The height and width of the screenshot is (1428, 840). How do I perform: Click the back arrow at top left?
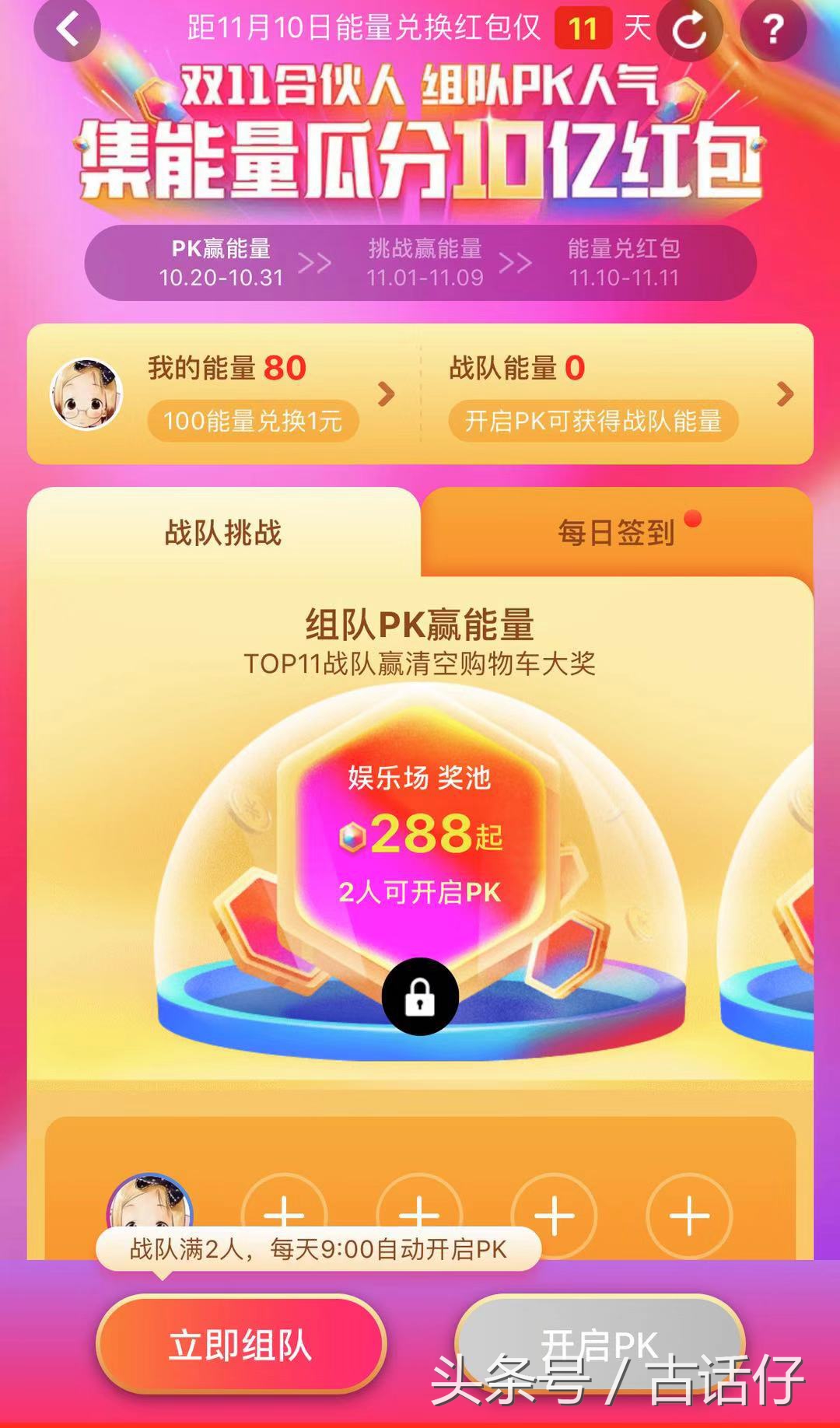click(68, 31)
